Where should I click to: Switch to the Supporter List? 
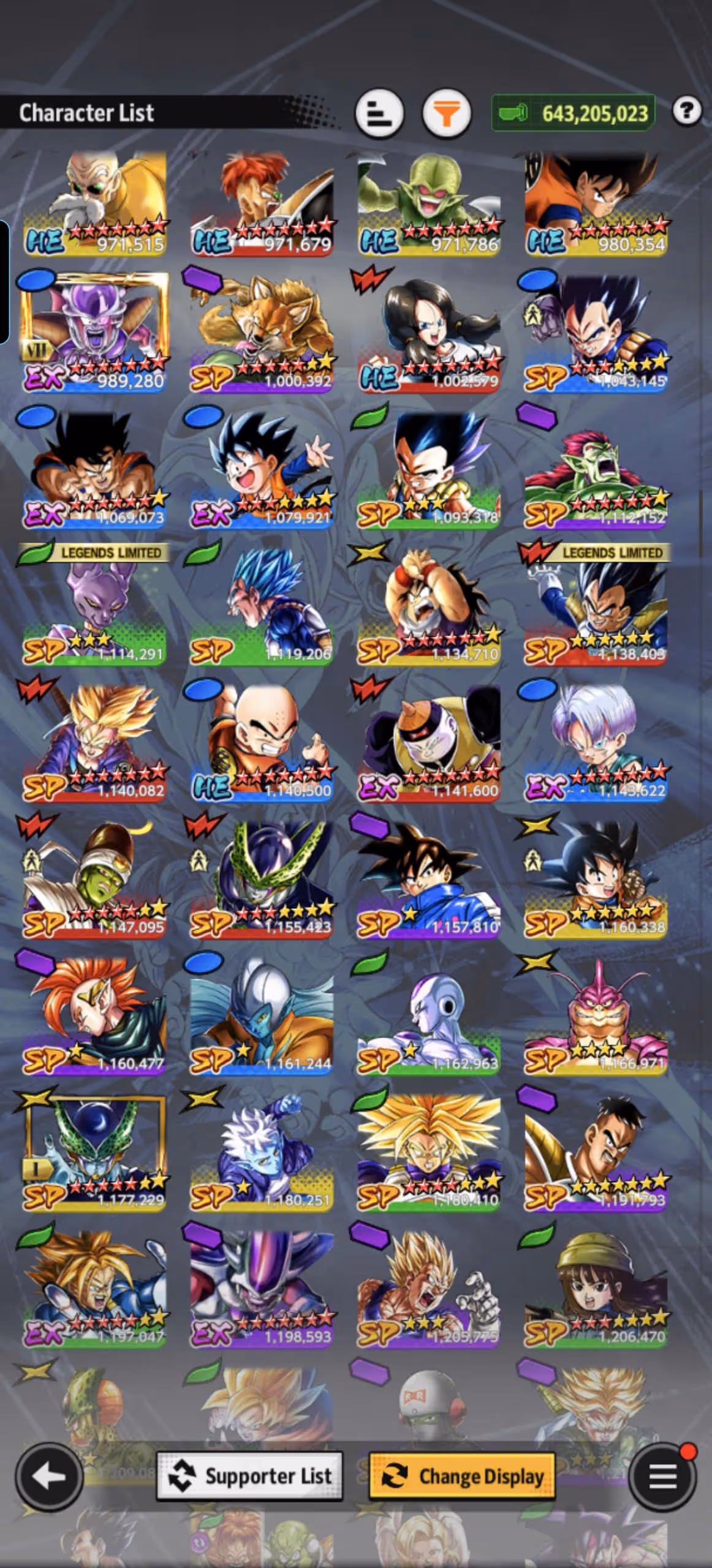(249, 1476)
